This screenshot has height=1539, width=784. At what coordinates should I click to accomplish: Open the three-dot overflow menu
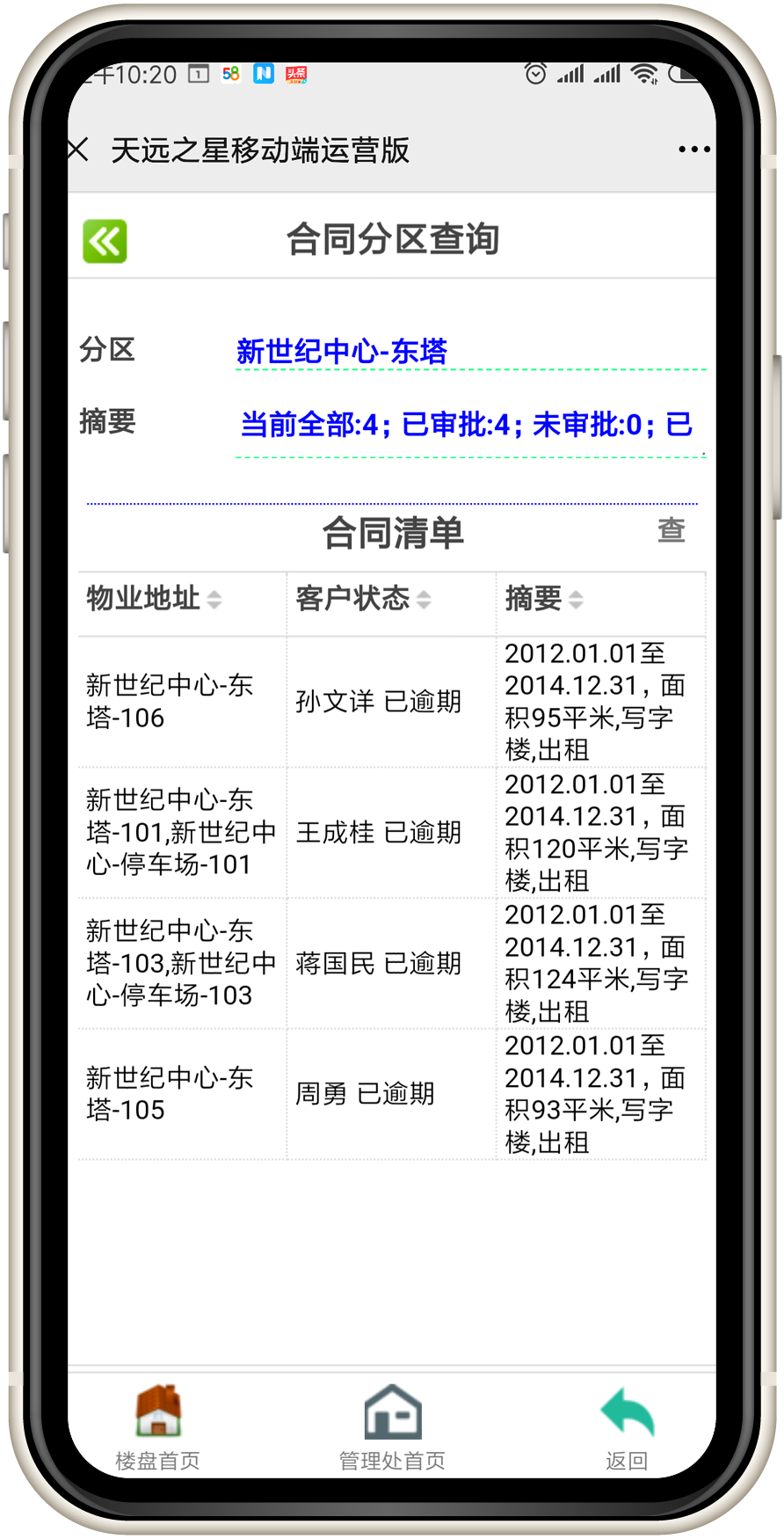pyautogui.click(x=693, y=150)
